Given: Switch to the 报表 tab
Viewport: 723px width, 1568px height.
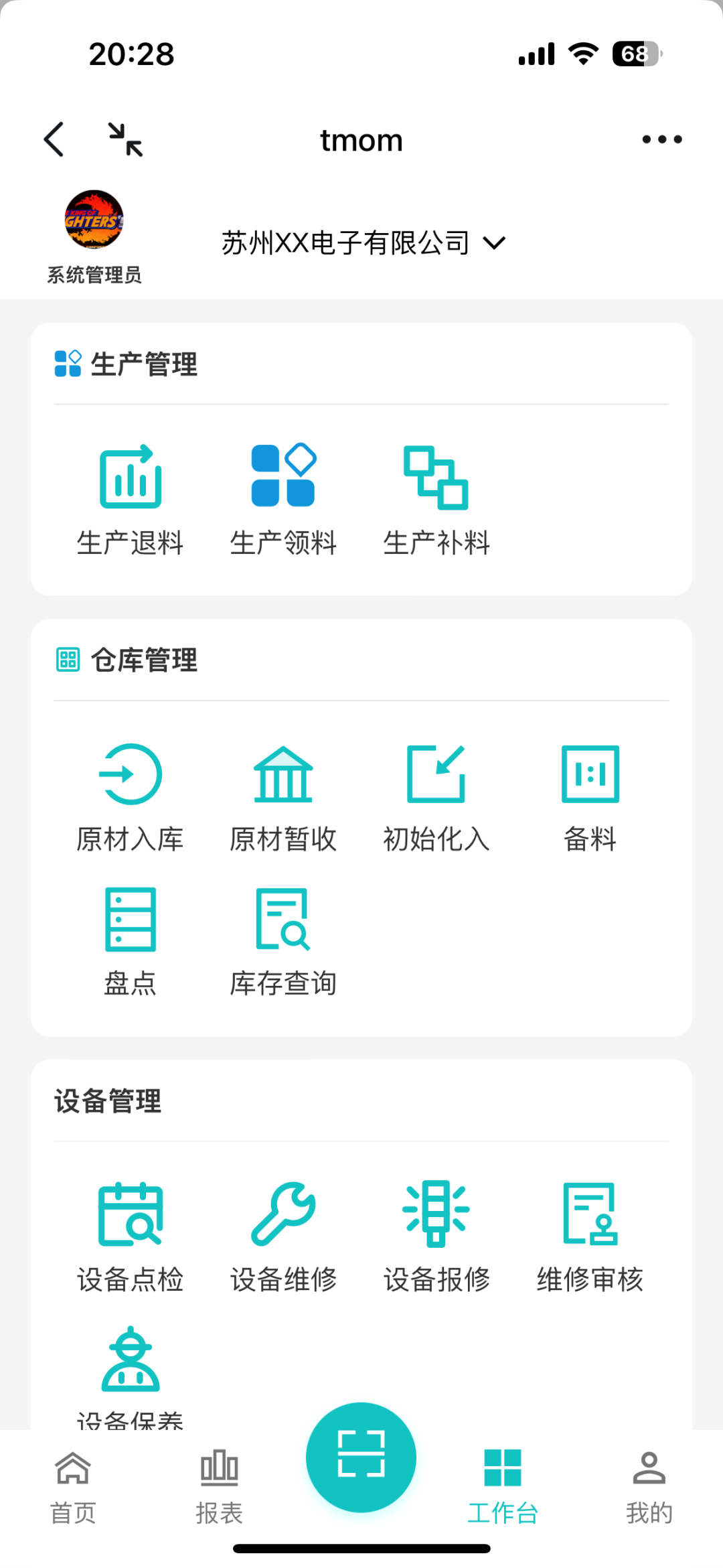Looking at the screenshot, I should tap(219, 1487).
